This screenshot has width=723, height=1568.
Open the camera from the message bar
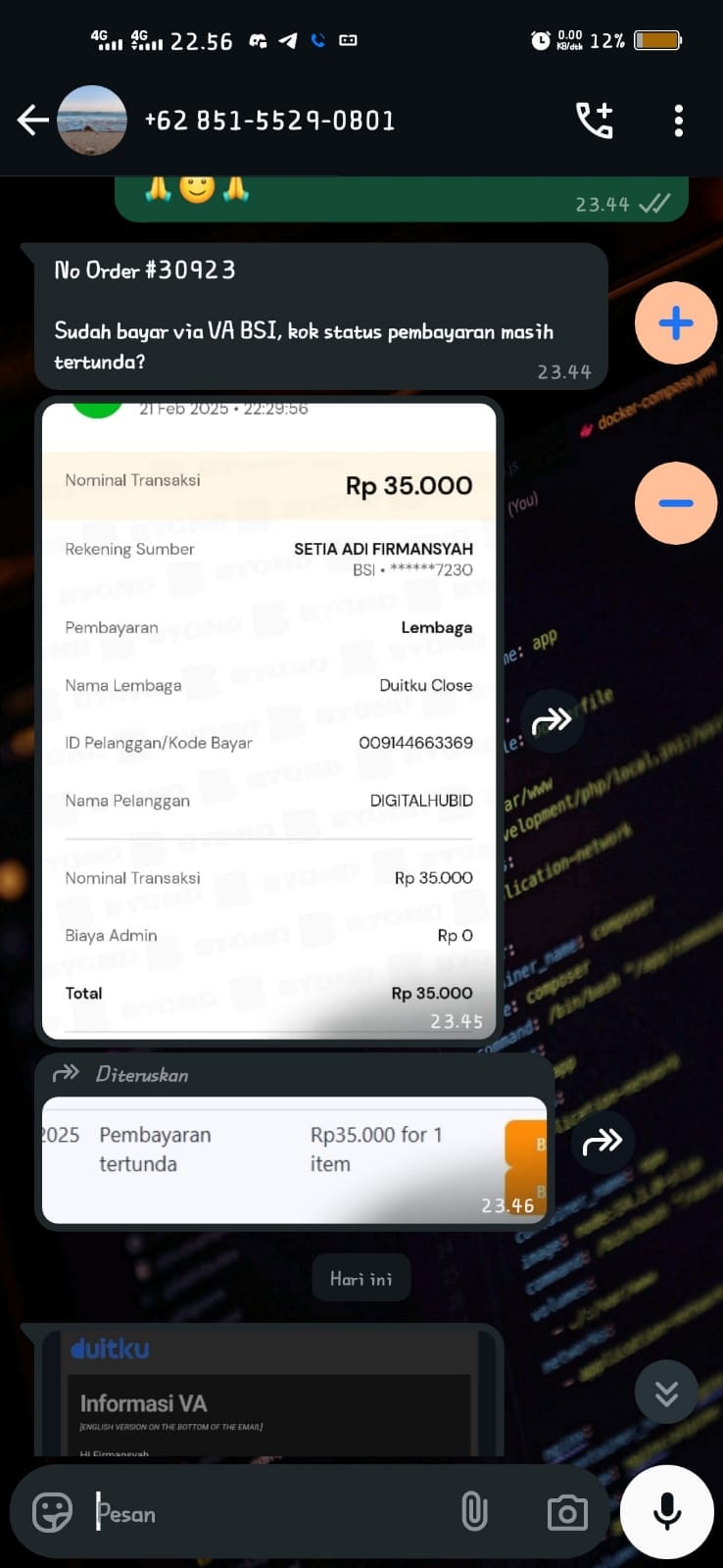pyautogui.click(x=567, y=1513)
